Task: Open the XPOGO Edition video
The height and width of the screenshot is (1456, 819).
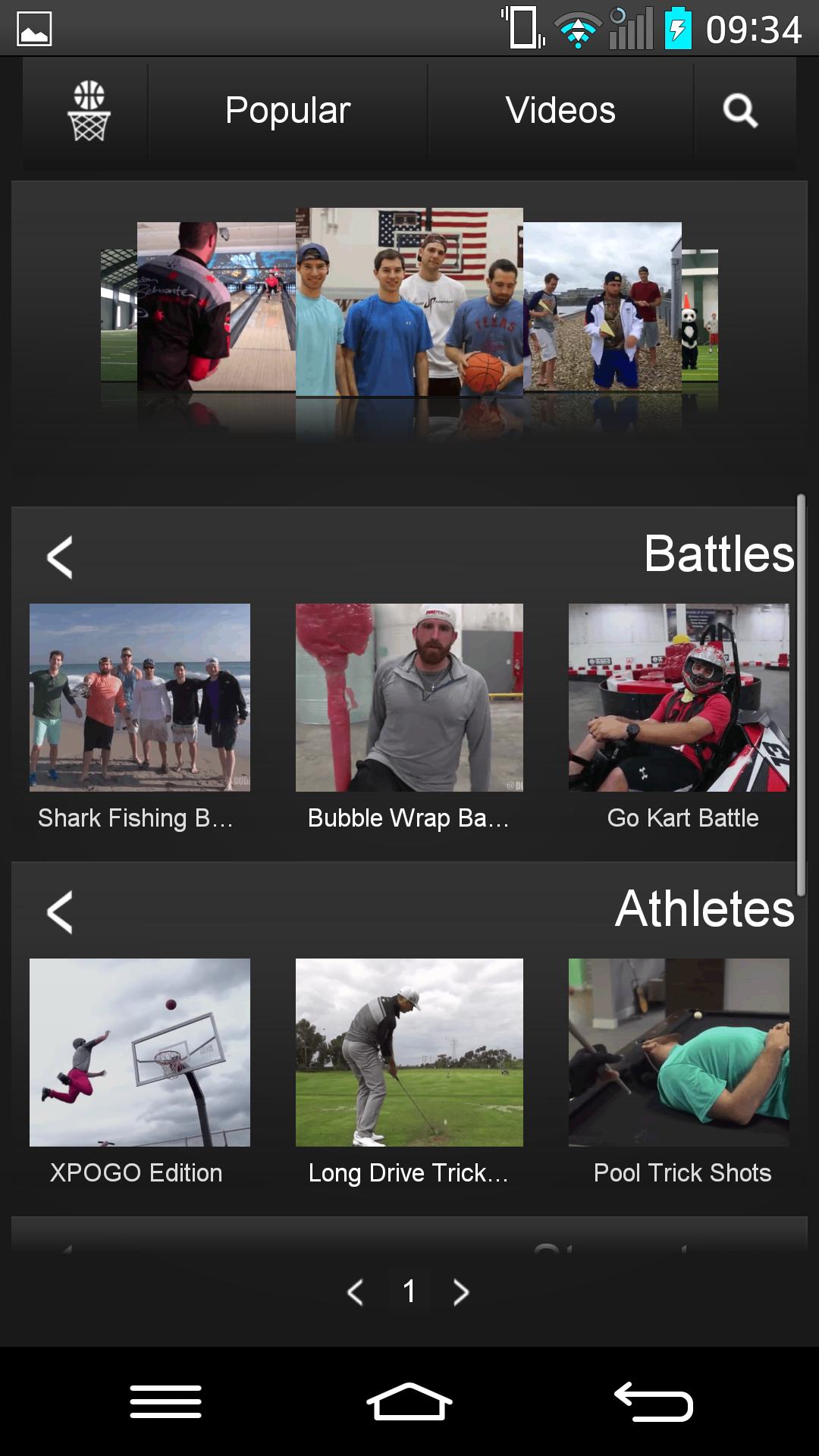Action: click(140, 1053)
